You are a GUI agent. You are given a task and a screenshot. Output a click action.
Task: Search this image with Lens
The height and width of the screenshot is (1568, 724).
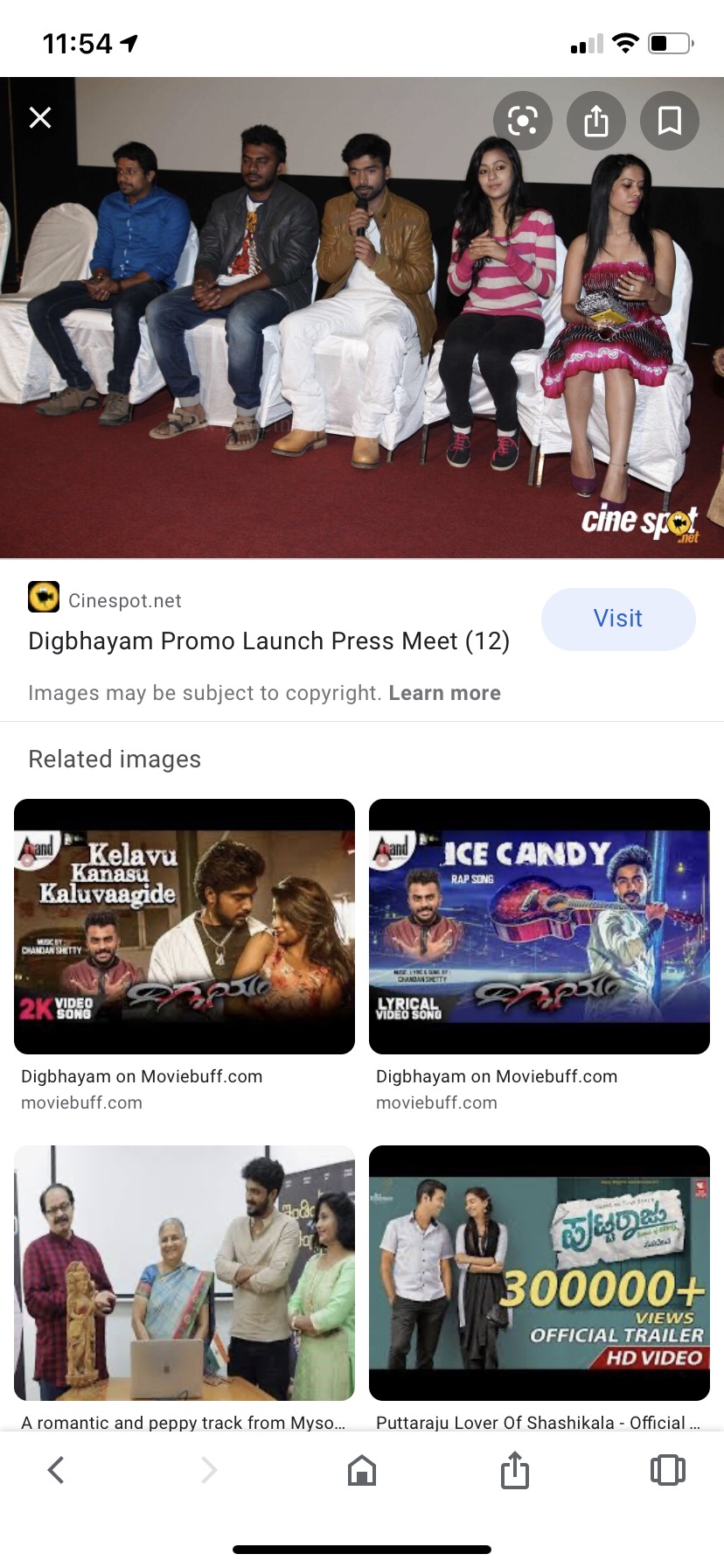coord(522,121)
